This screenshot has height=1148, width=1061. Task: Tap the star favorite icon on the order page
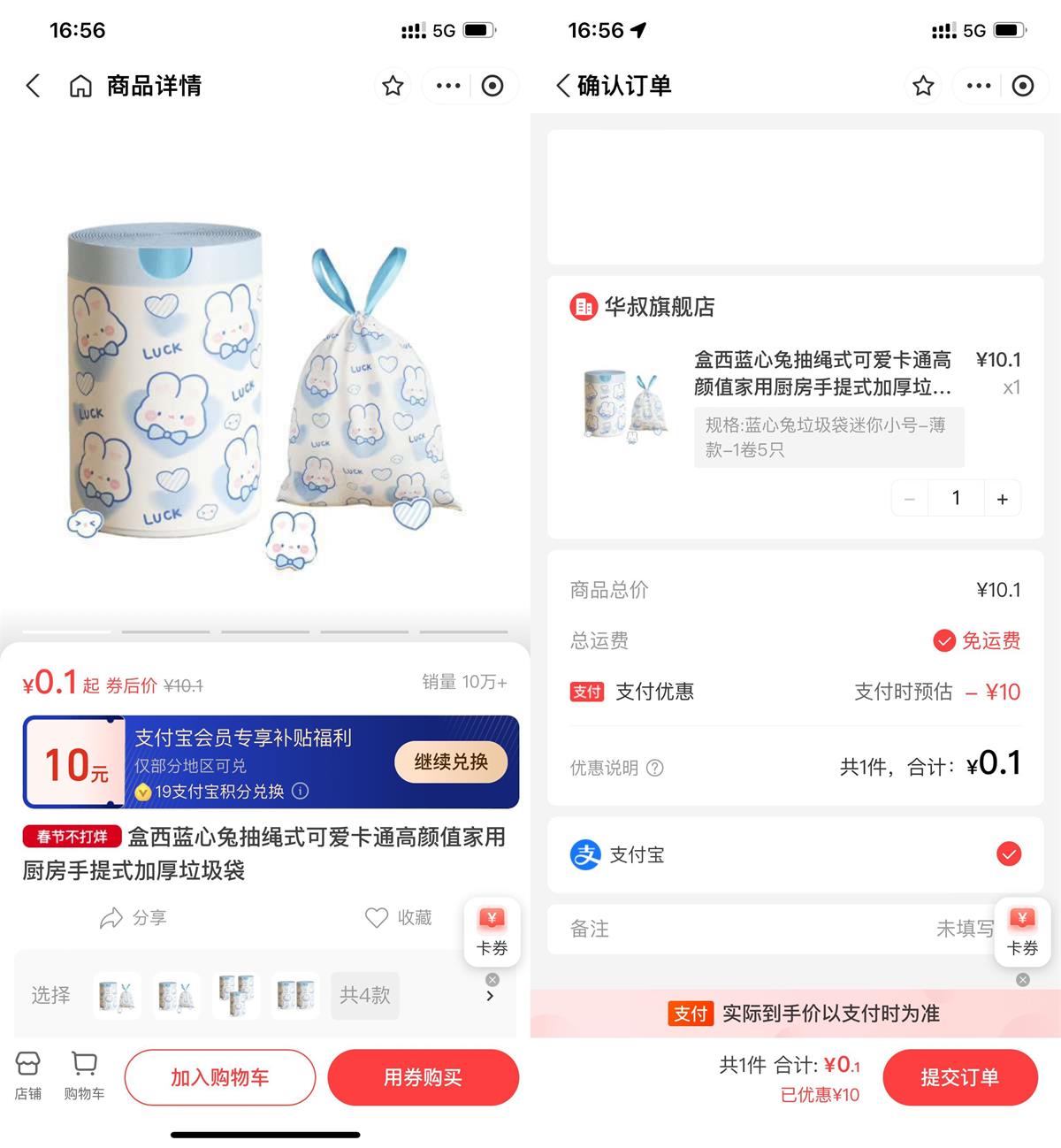point(923,86)
